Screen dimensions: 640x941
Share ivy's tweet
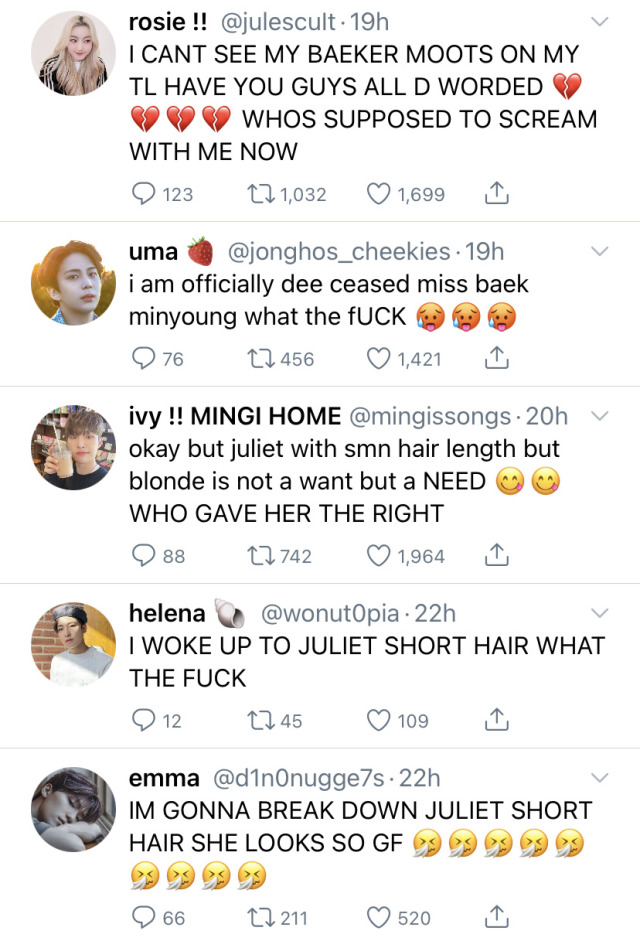495,556
